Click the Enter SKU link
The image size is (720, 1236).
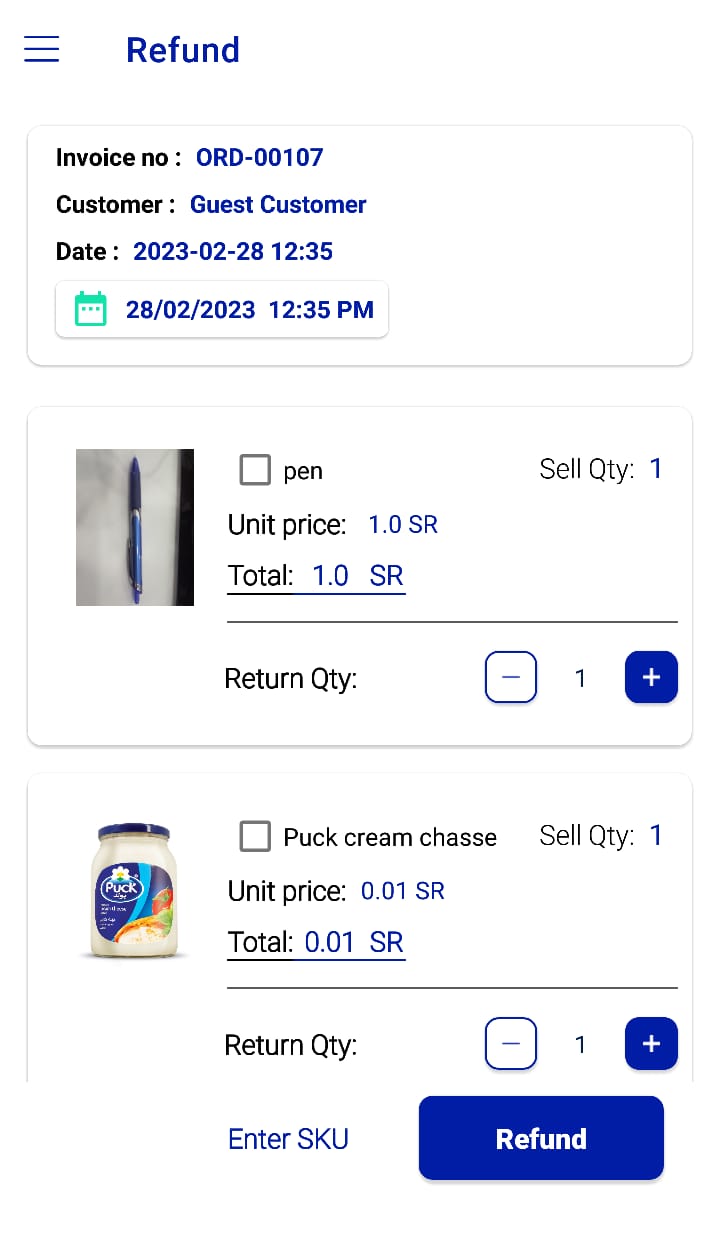coord(288,1138)
